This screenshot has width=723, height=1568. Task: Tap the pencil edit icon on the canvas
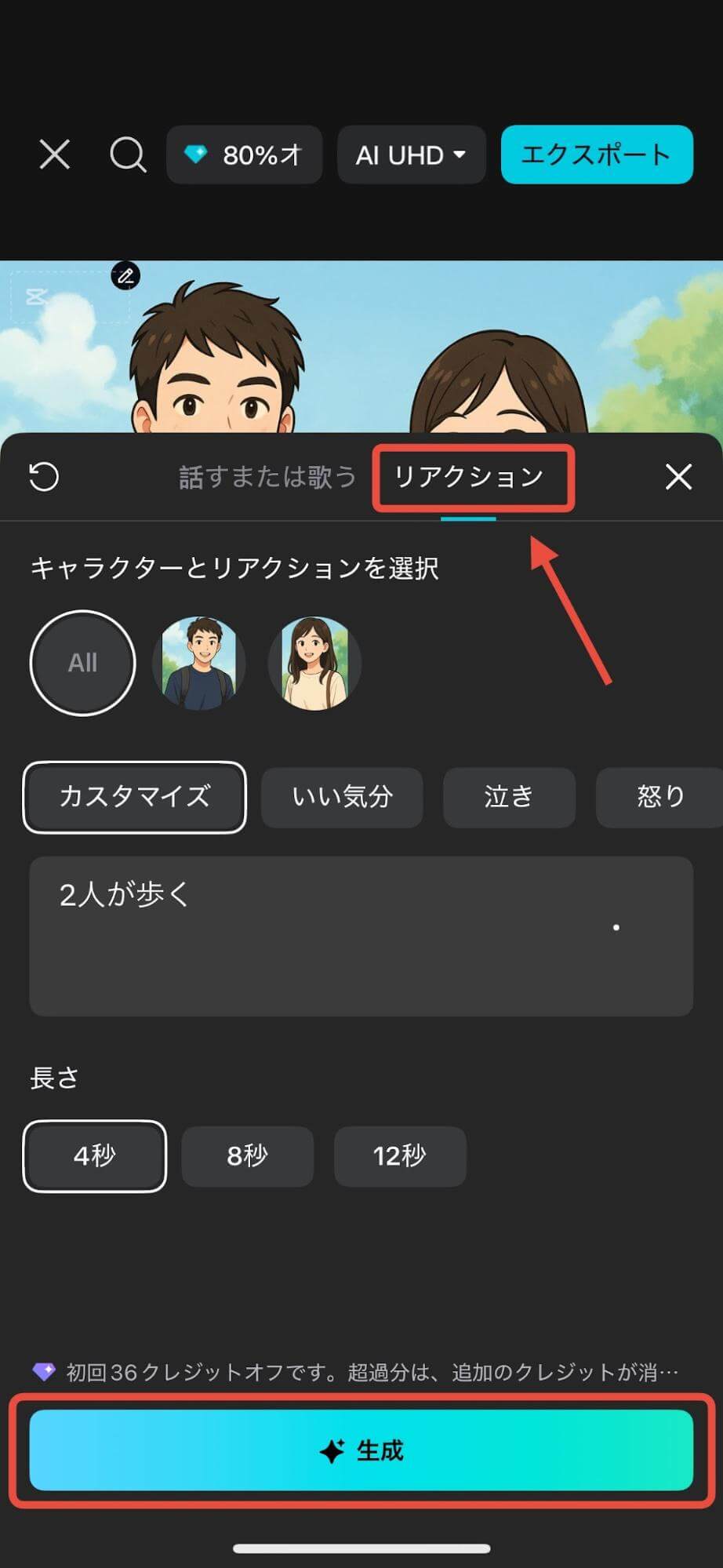click(124, 276)
